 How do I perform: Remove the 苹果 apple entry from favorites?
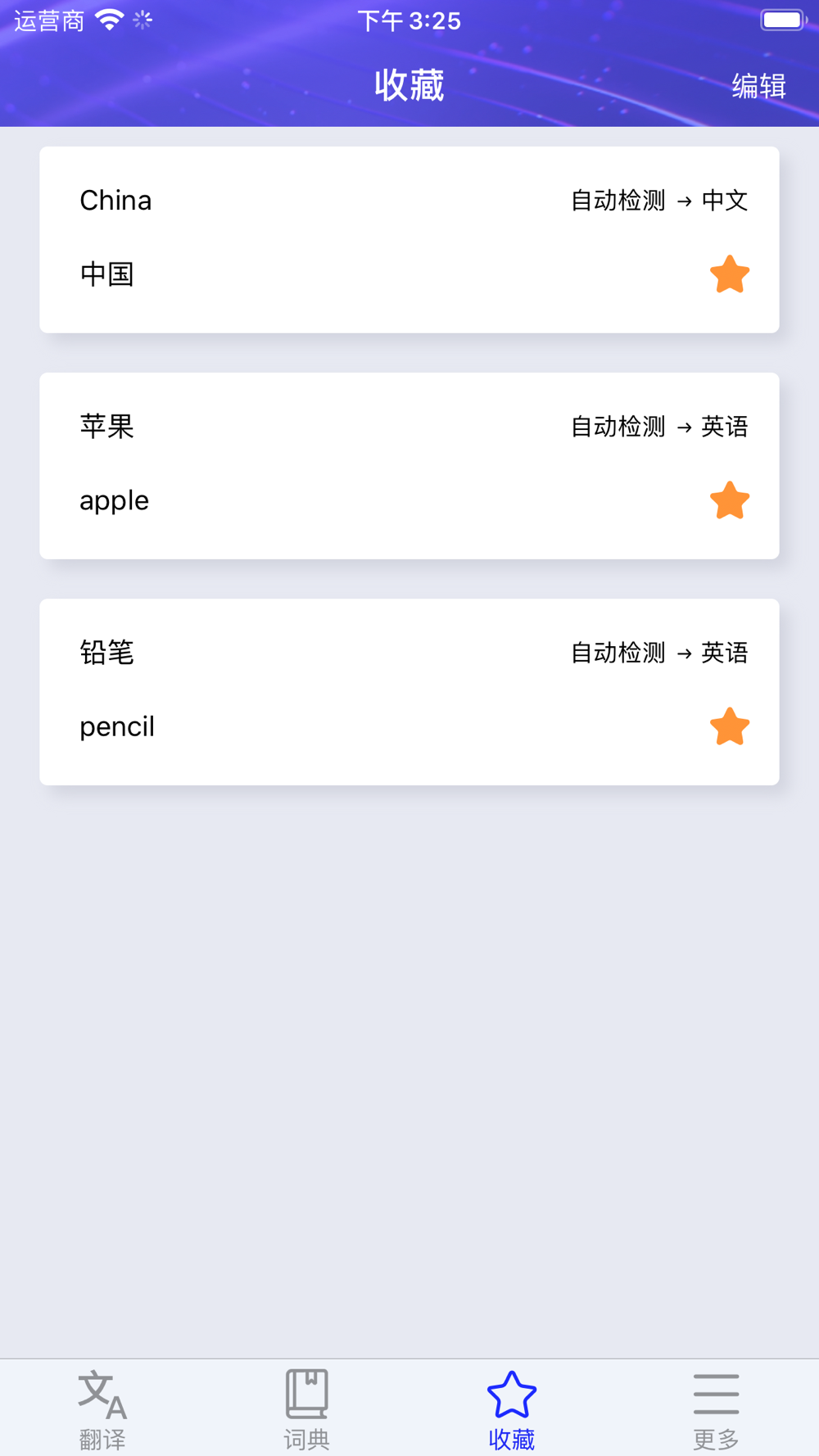click(730, 500)
